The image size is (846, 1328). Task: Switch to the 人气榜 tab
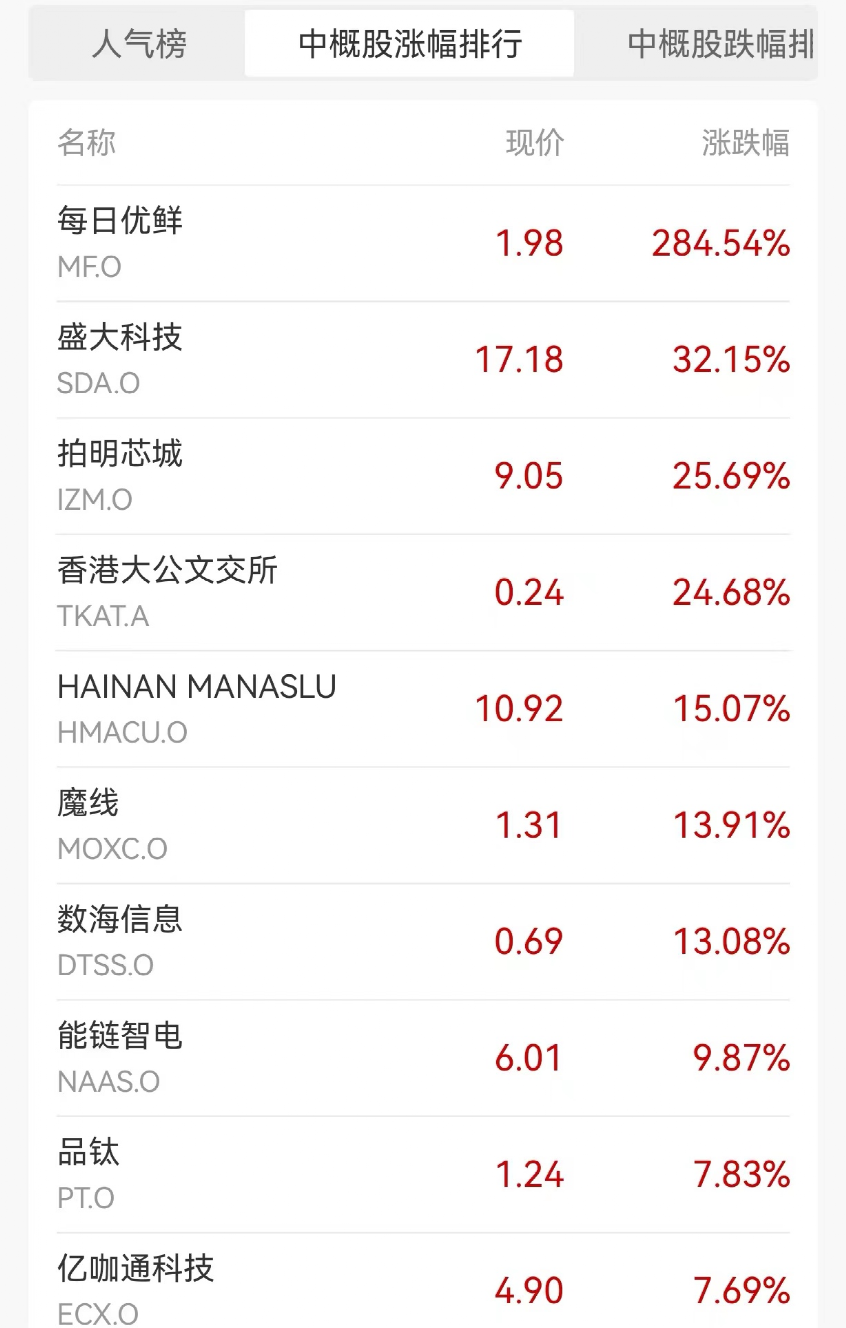(139, 44)
